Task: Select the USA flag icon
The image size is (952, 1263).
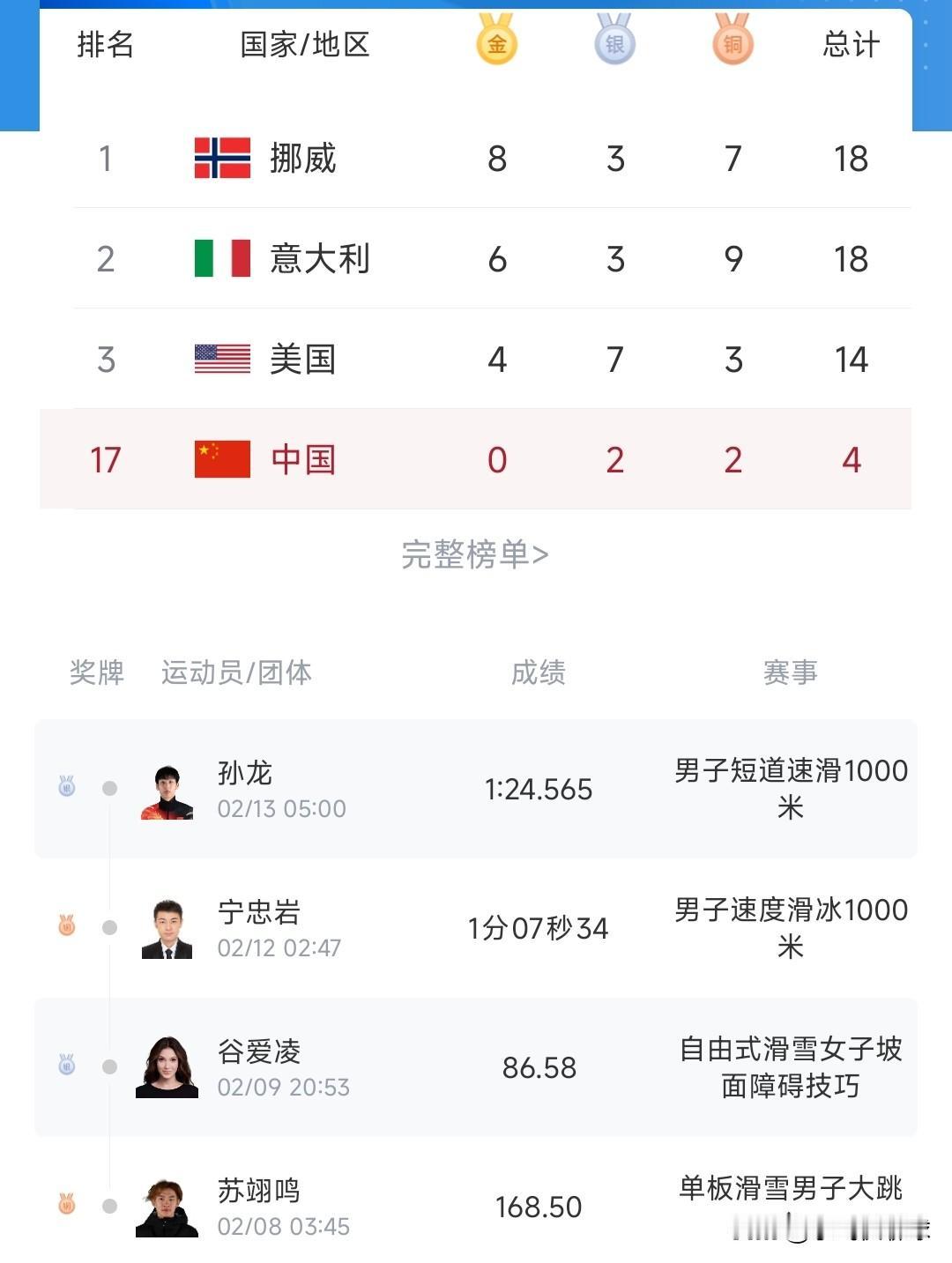Action: tap(224, 359)
